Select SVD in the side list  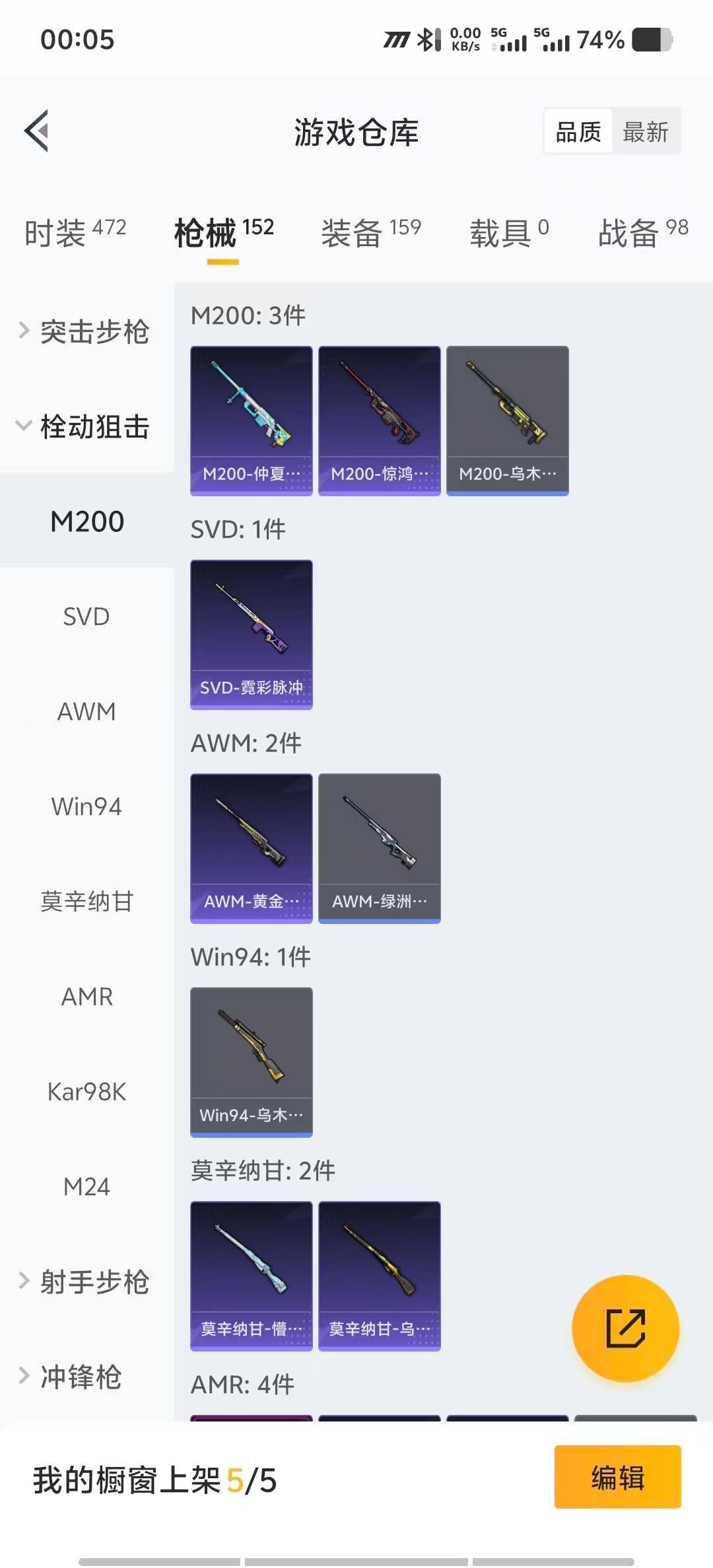(86, 616)
